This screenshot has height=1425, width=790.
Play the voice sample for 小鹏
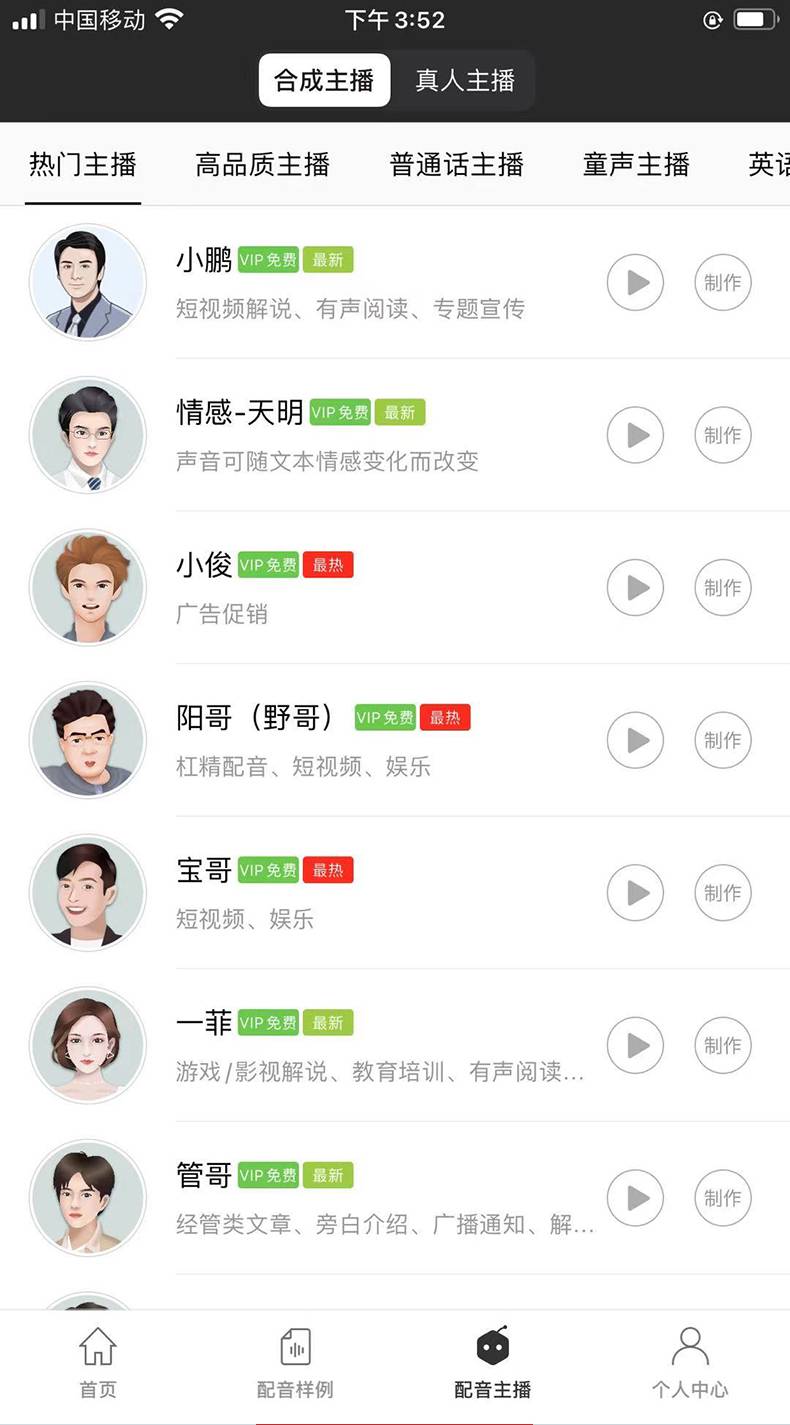tap(635, 283)
